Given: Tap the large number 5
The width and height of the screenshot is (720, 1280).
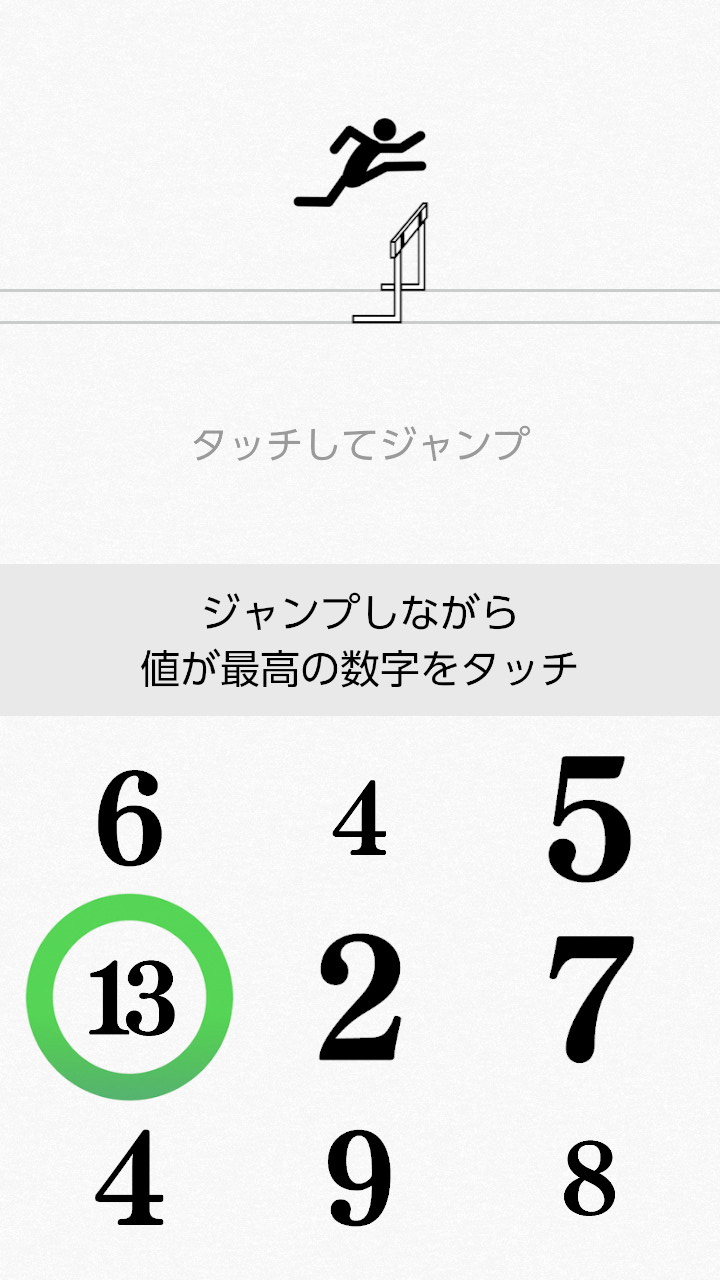Looking at the screenshot, I should [590, 820].
